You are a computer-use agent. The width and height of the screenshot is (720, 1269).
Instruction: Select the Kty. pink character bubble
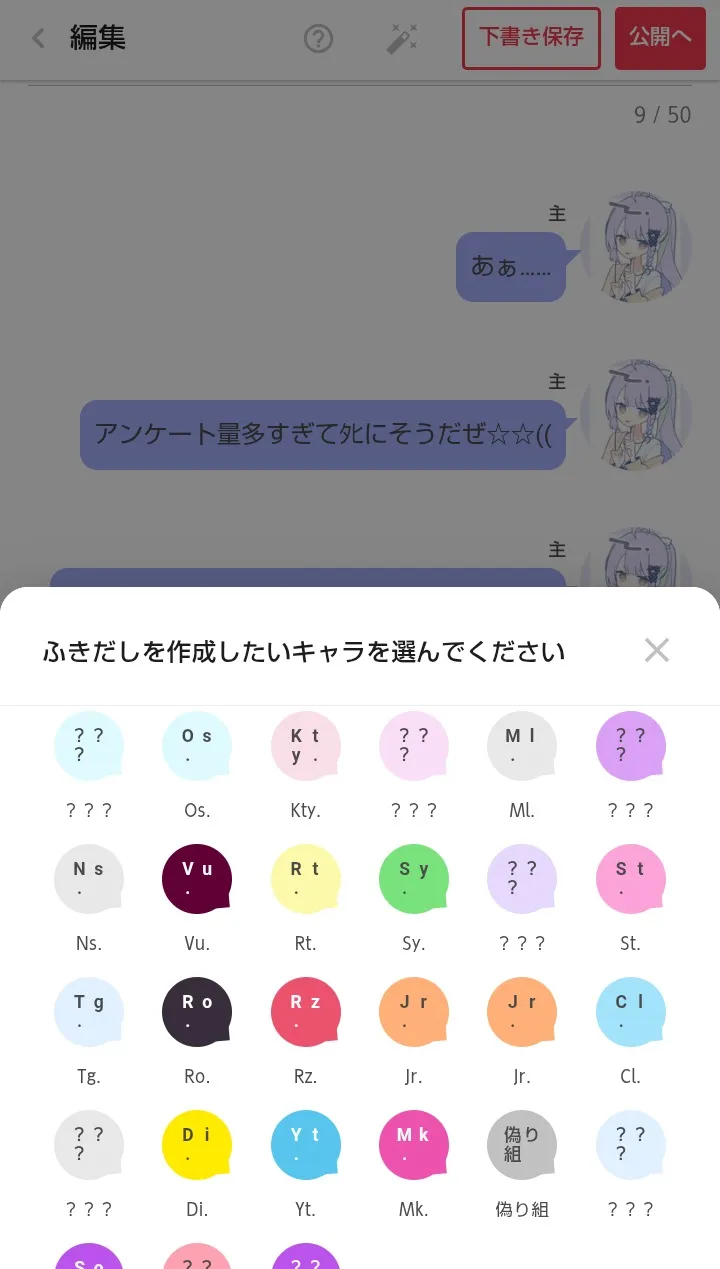pos(305,746)
